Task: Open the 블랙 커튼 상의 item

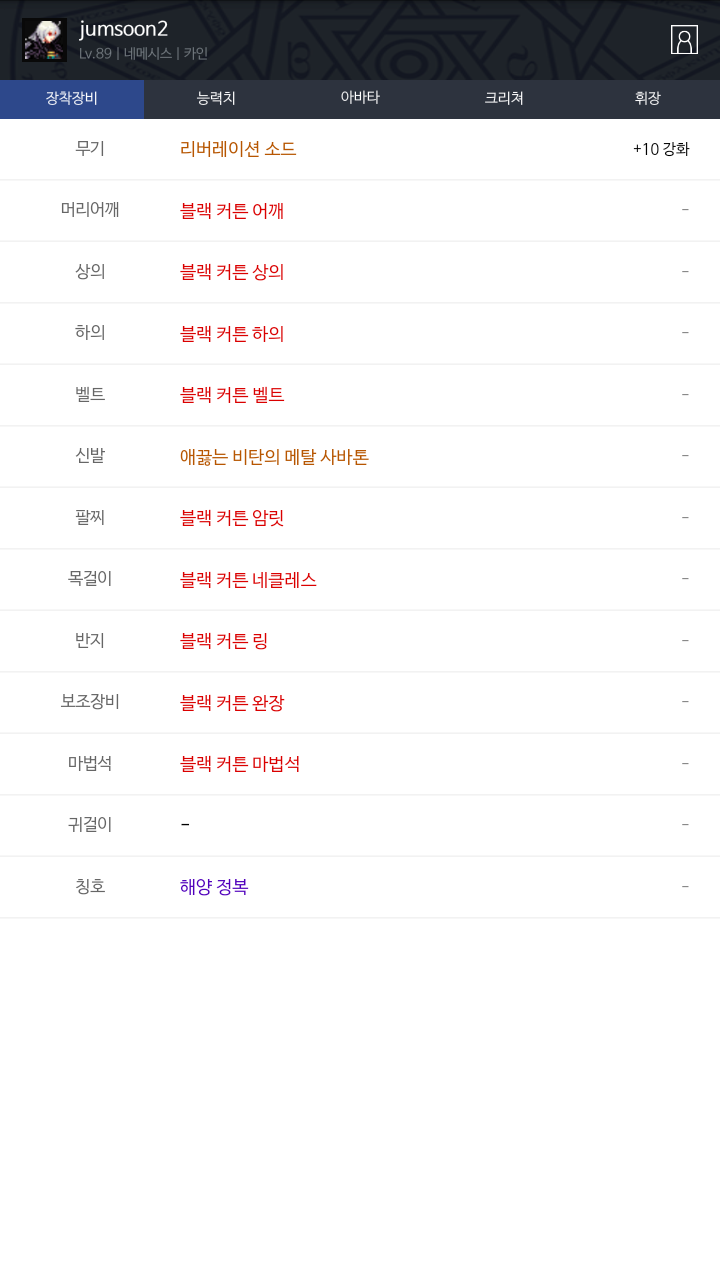Action: pyautogui.click(x=232, y=272)
